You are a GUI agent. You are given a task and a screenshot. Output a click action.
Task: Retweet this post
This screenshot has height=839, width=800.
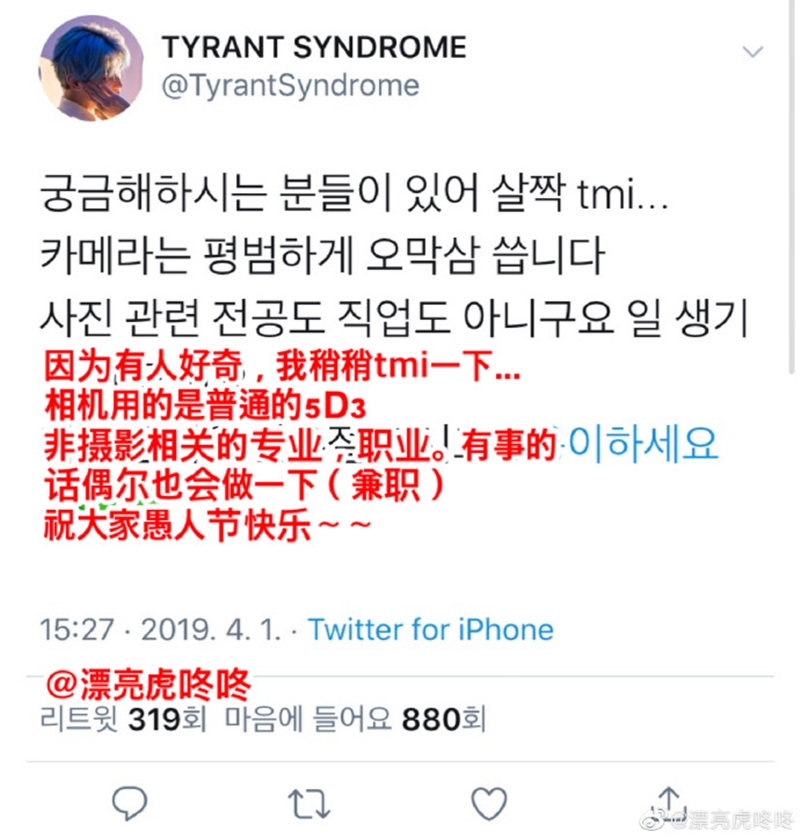[308, 800]
